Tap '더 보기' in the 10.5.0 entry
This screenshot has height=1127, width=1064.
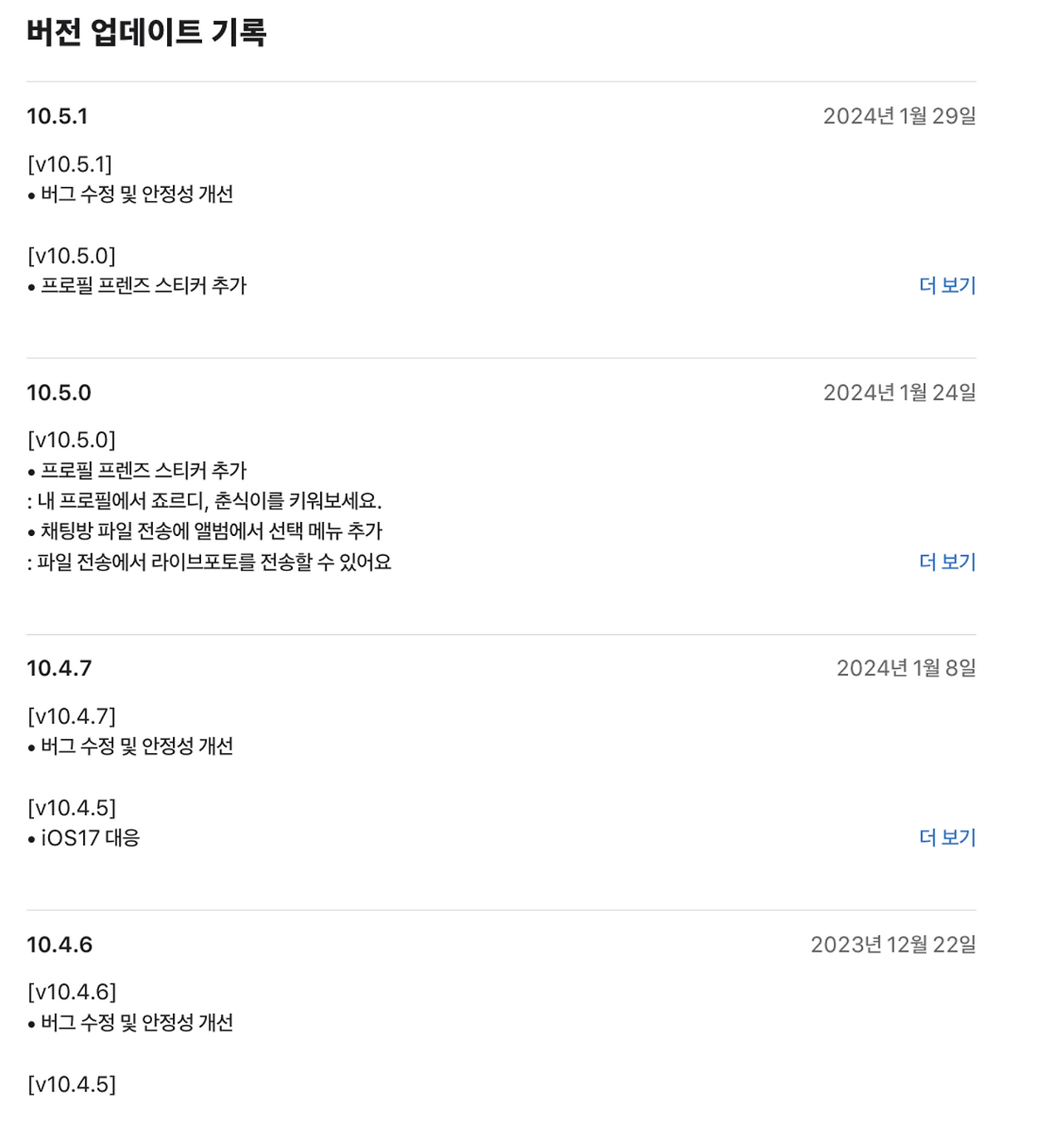coord(947,562)
